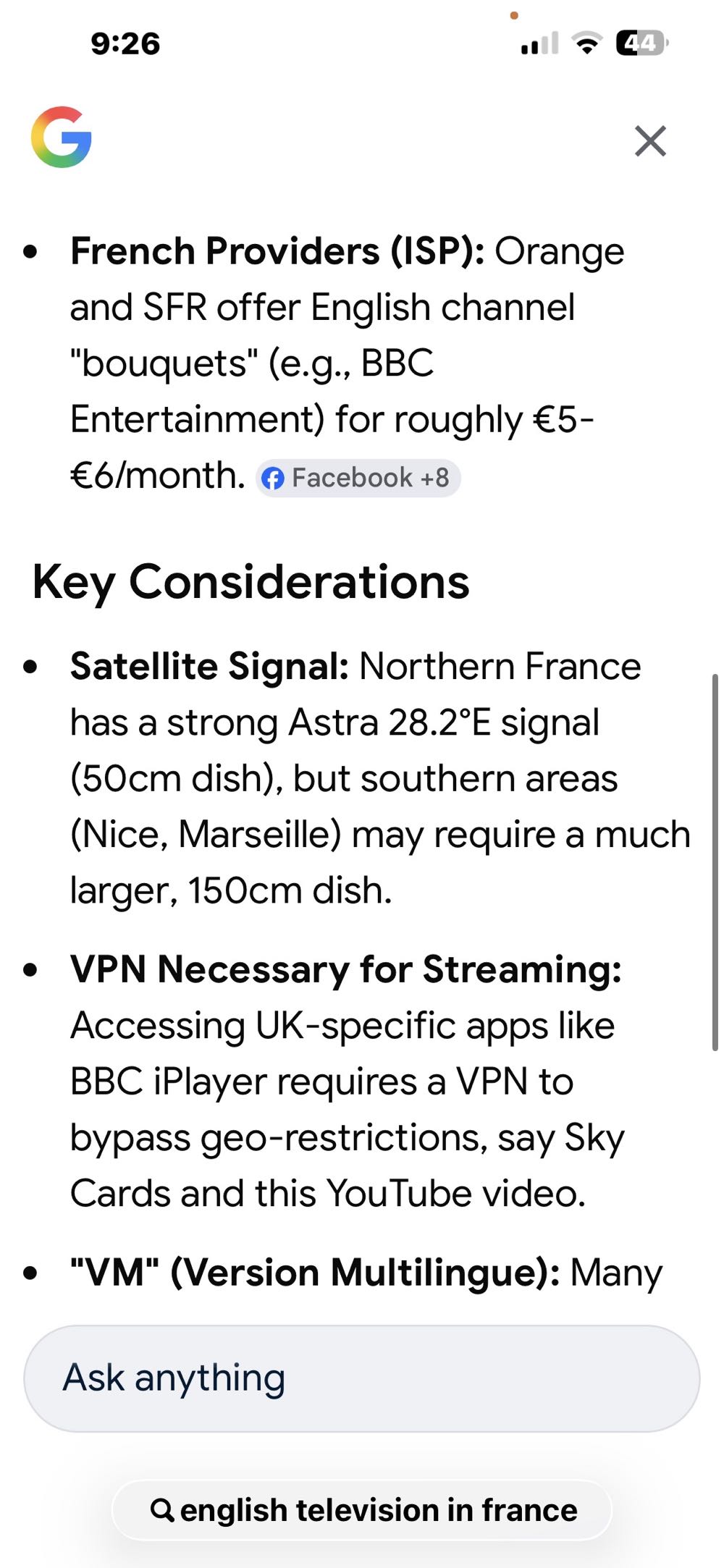This screenshot has height=1568, width=724.
Task: Tap the Google logo
Action: [62, 138]
